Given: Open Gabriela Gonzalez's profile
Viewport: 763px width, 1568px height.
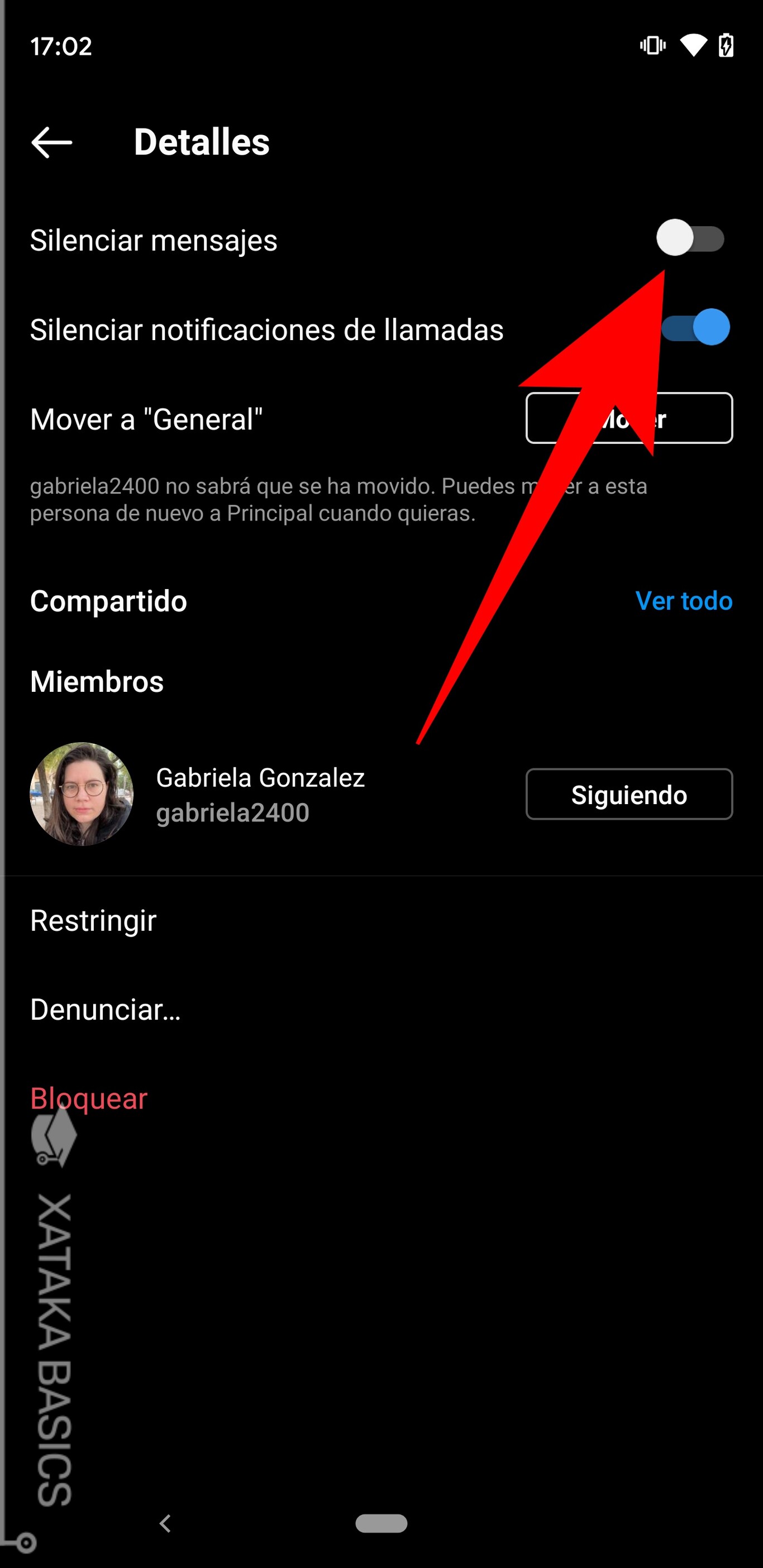Looking at the screenshot, I should 260,778.
